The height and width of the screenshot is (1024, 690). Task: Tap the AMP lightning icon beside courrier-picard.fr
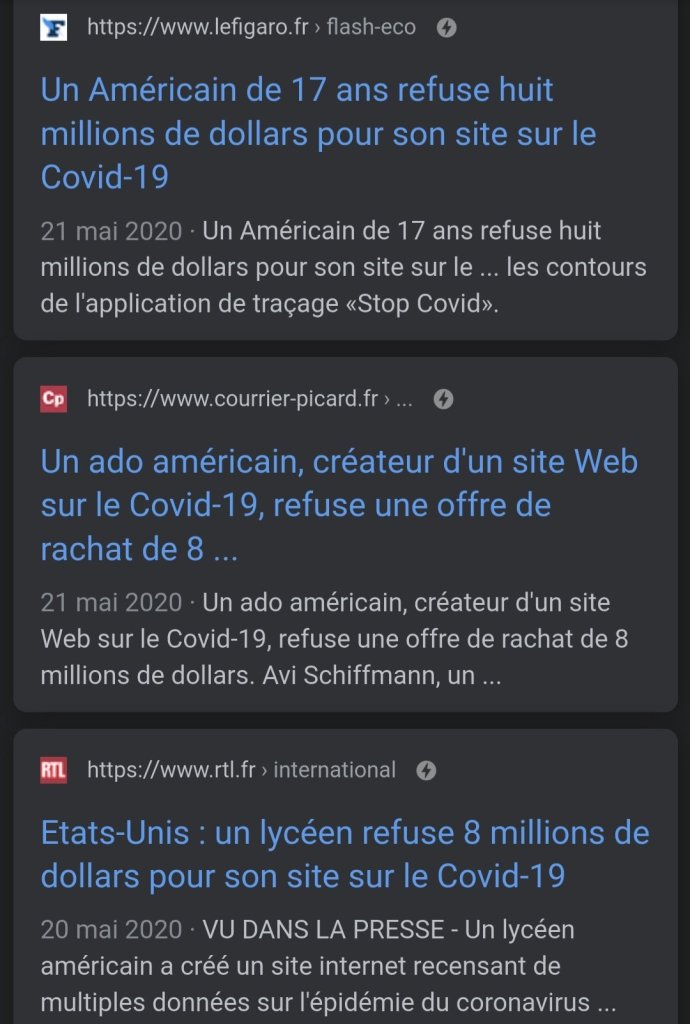tap(444, 399)
